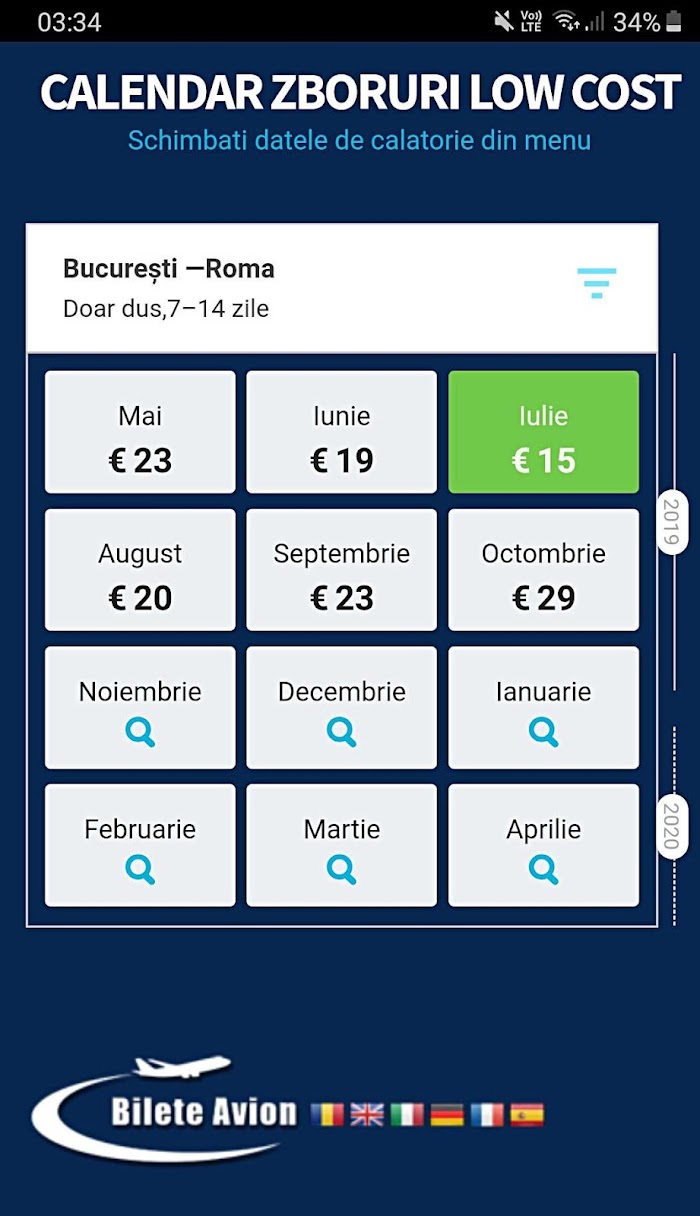
Task: Select August at € 20
Action: tap(140, 570)
